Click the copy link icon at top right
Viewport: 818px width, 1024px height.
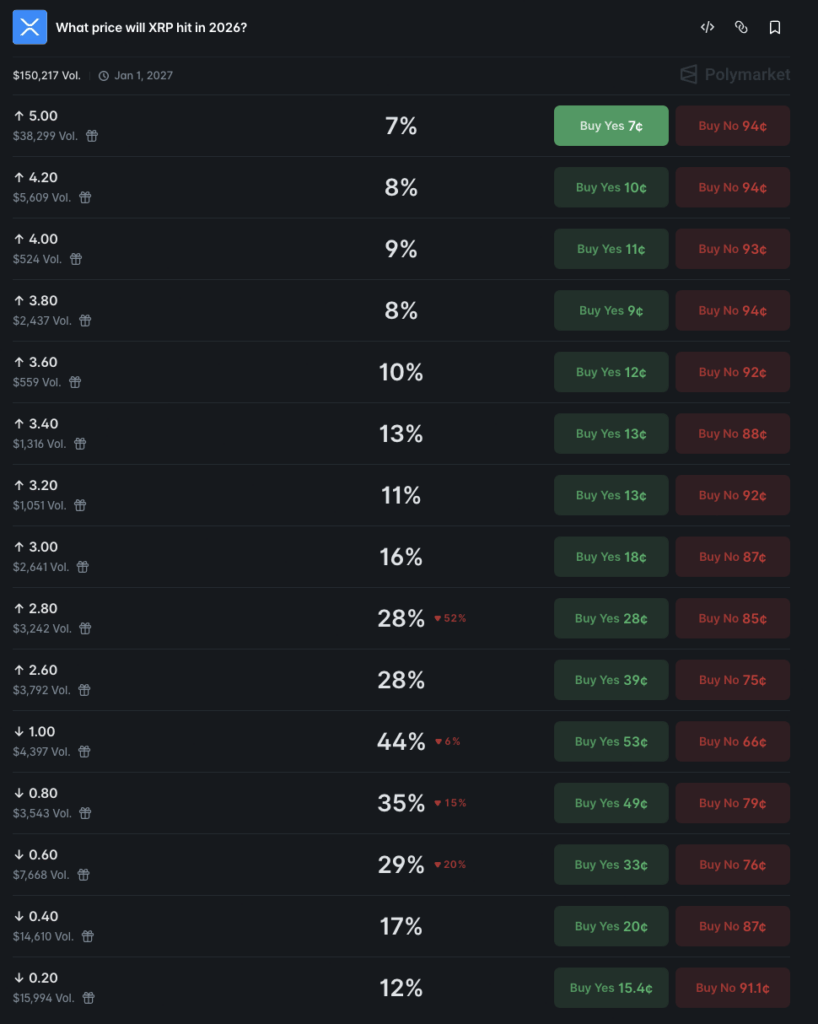pos(741,27)
